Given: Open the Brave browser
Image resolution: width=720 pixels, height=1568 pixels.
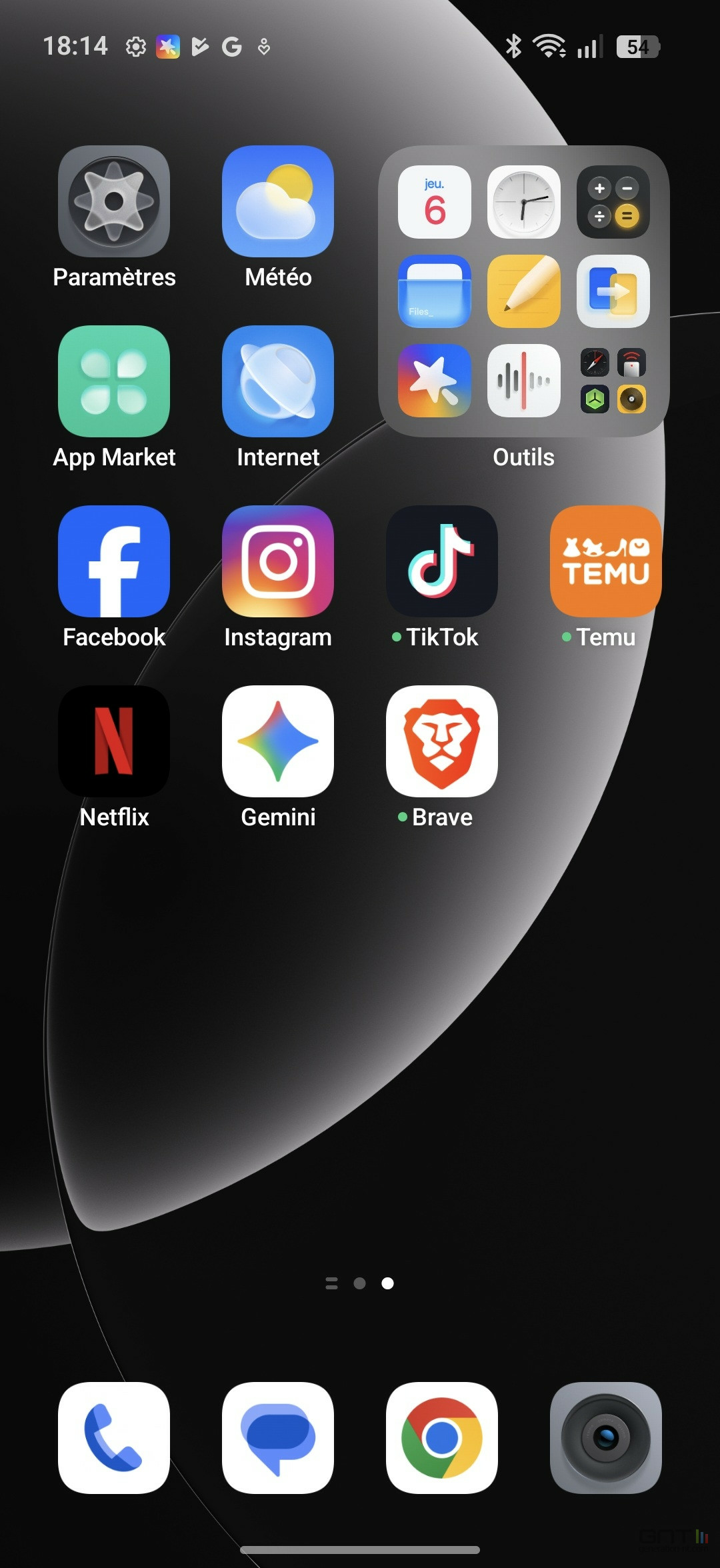Looking at the screenshot, I should tap(442, 741).
